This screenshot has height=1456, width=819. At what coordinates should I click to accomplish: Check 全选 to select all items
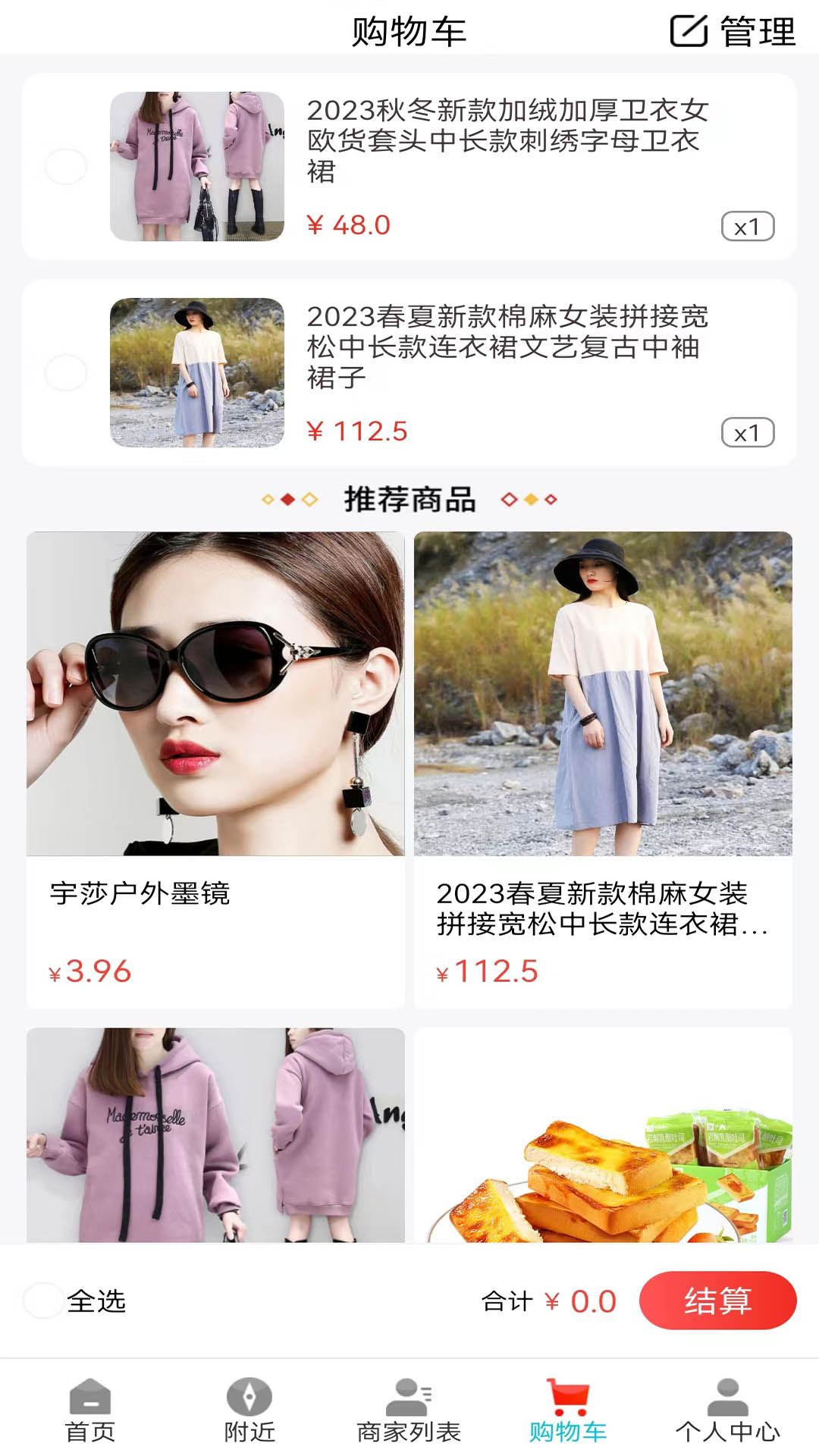[44, 1301]
